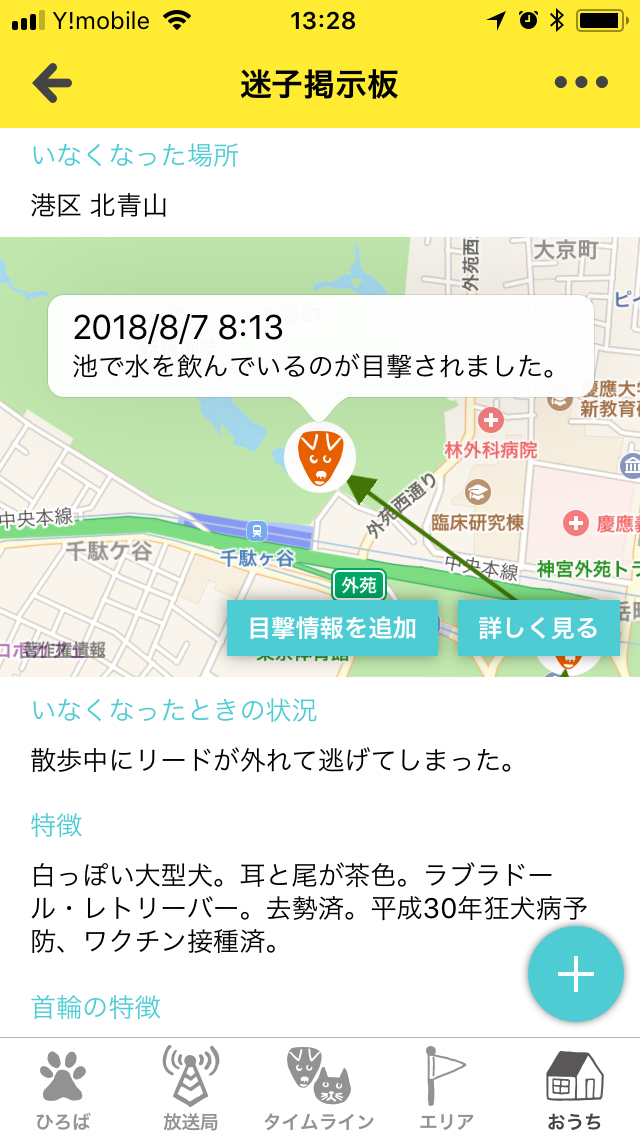Tap the floating plus button

pyautogui.click(x=575, y=974)
